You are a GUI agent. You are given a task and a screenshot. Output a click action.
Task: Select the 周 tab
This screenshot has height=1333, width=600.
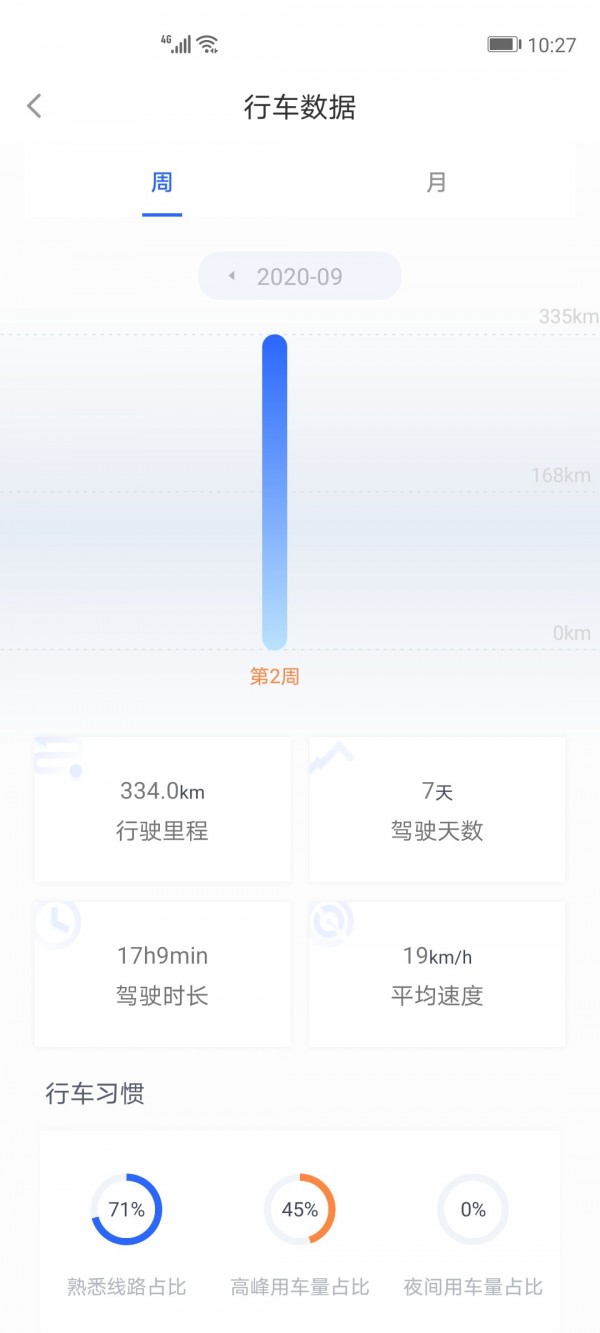pyautogui.click(x=162, y=183)
